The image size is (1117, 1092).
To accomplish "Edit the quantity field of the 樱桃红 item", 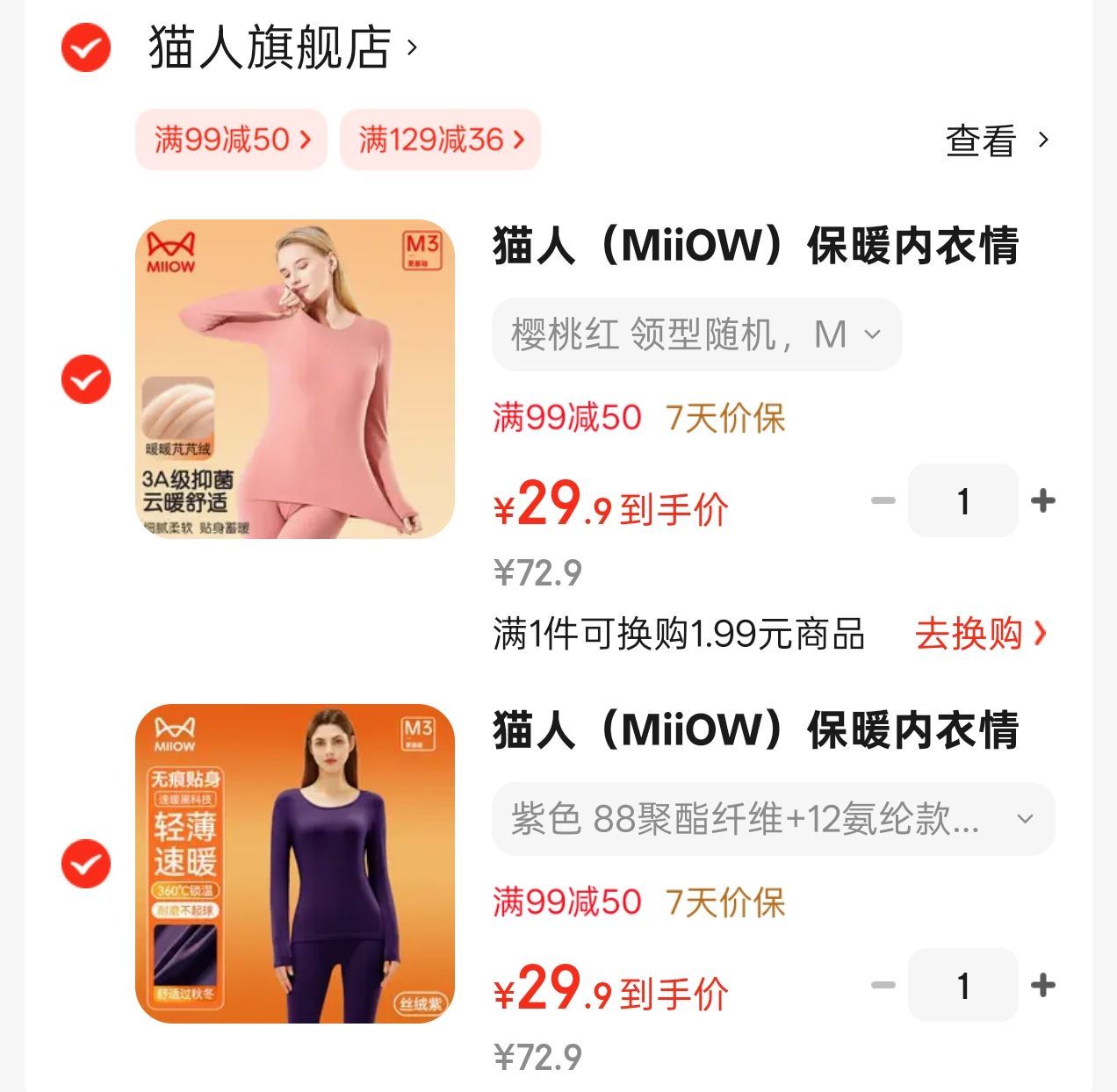I will click(x=962, y=501).
